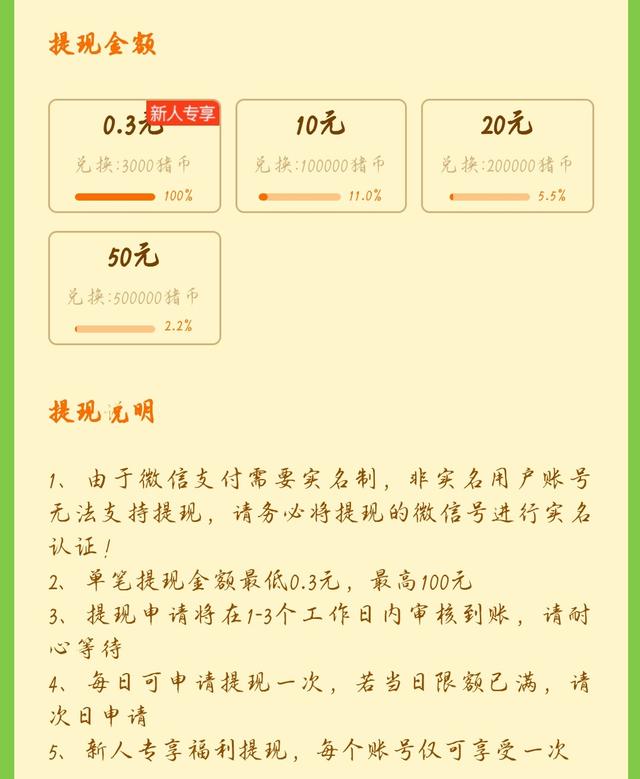The image size is (640, 779).
Task: Select the 0.3元 new-user withdrawal option
Action: pyautogui.click(x=134, y=156)
